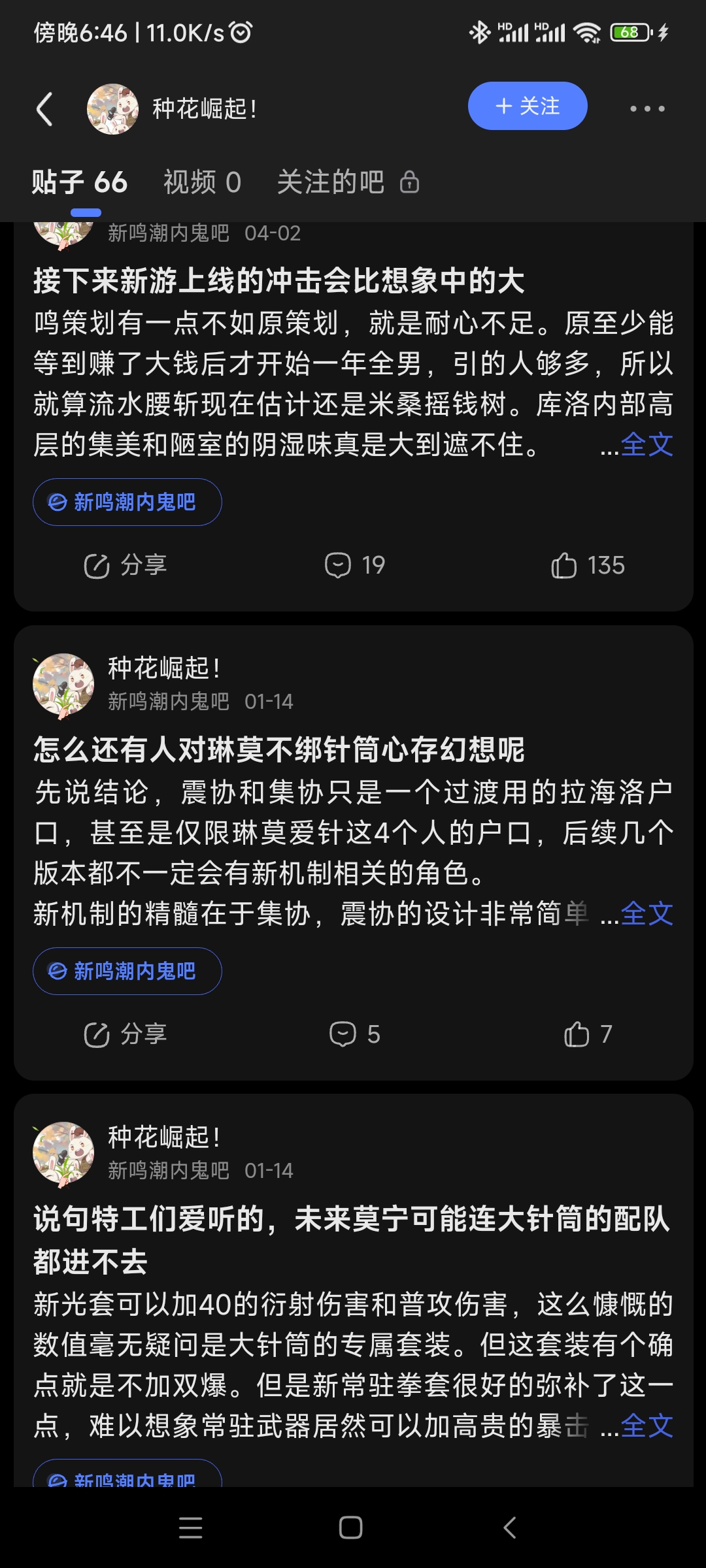Open 新鸣潮内鬼吧 chip under 接下来新游上线 post

(x=127, y=502)
